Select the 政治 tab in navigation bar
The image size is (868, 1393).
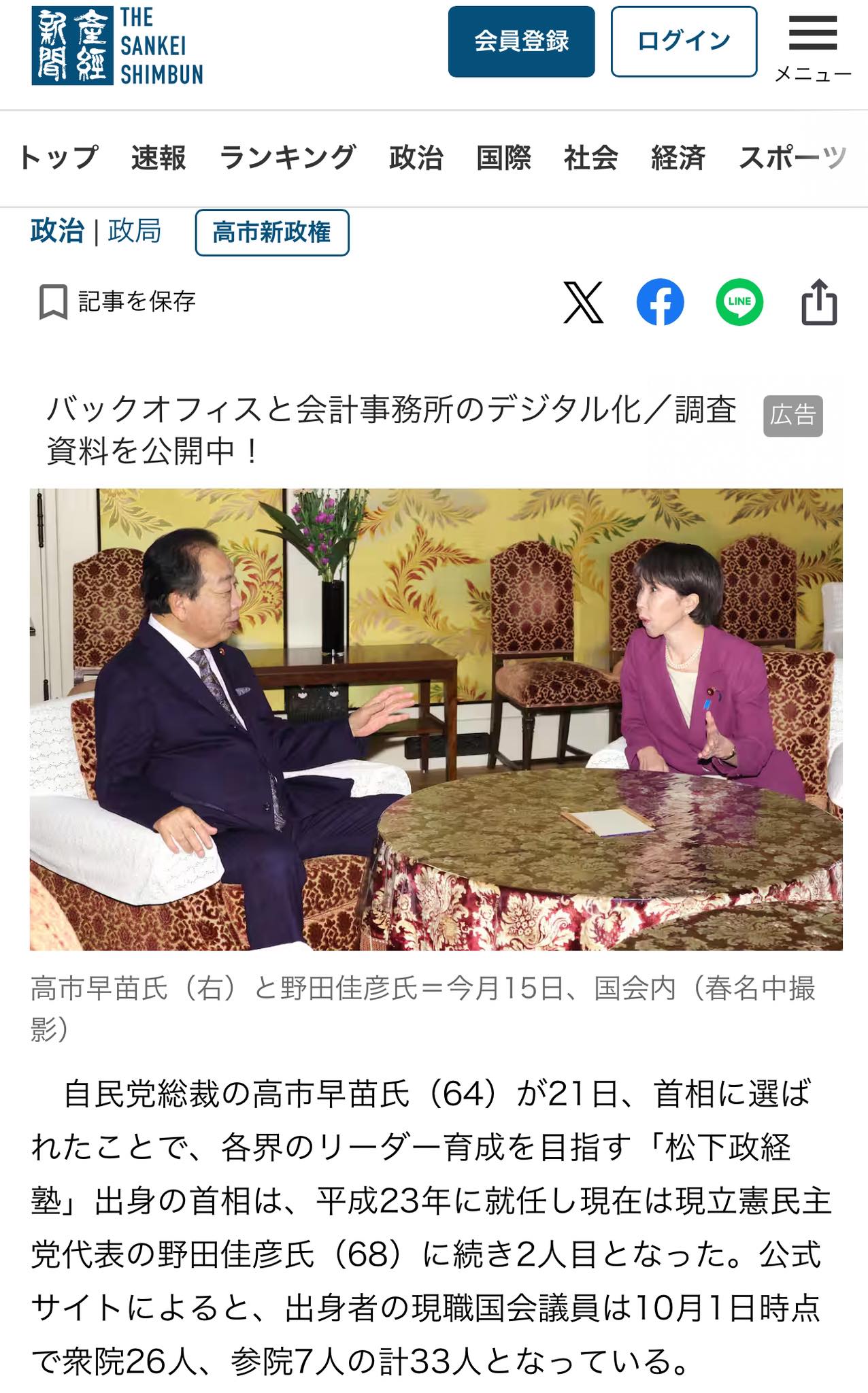tap(416, 158)
